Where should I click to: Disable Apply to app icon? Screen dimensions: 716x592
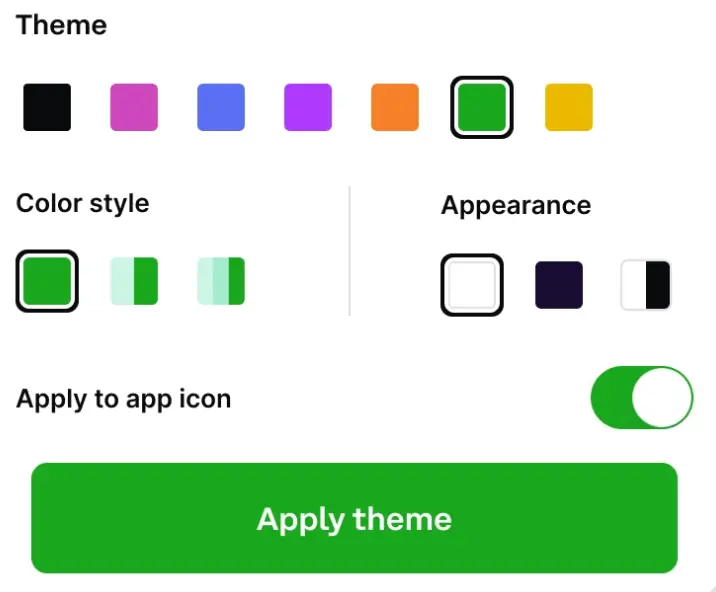pos(642,397)
